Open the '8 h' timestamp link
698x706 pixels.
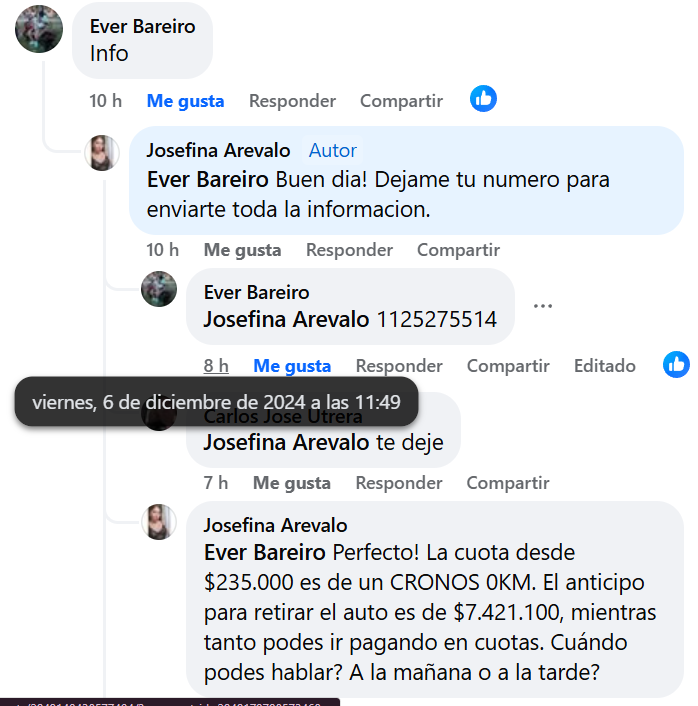(x=216, y=366)
